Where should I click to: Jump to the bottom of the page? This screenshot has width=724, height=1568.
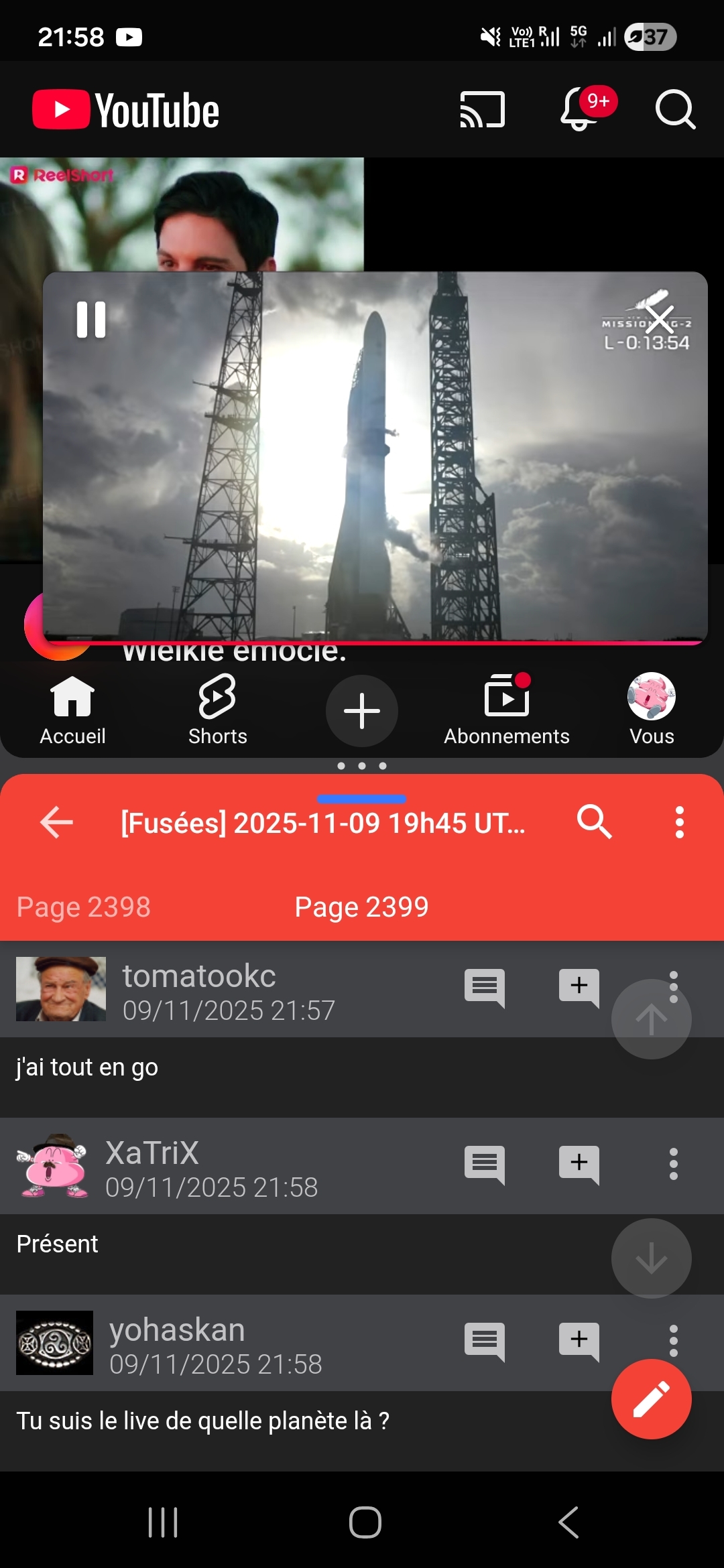651,1258
